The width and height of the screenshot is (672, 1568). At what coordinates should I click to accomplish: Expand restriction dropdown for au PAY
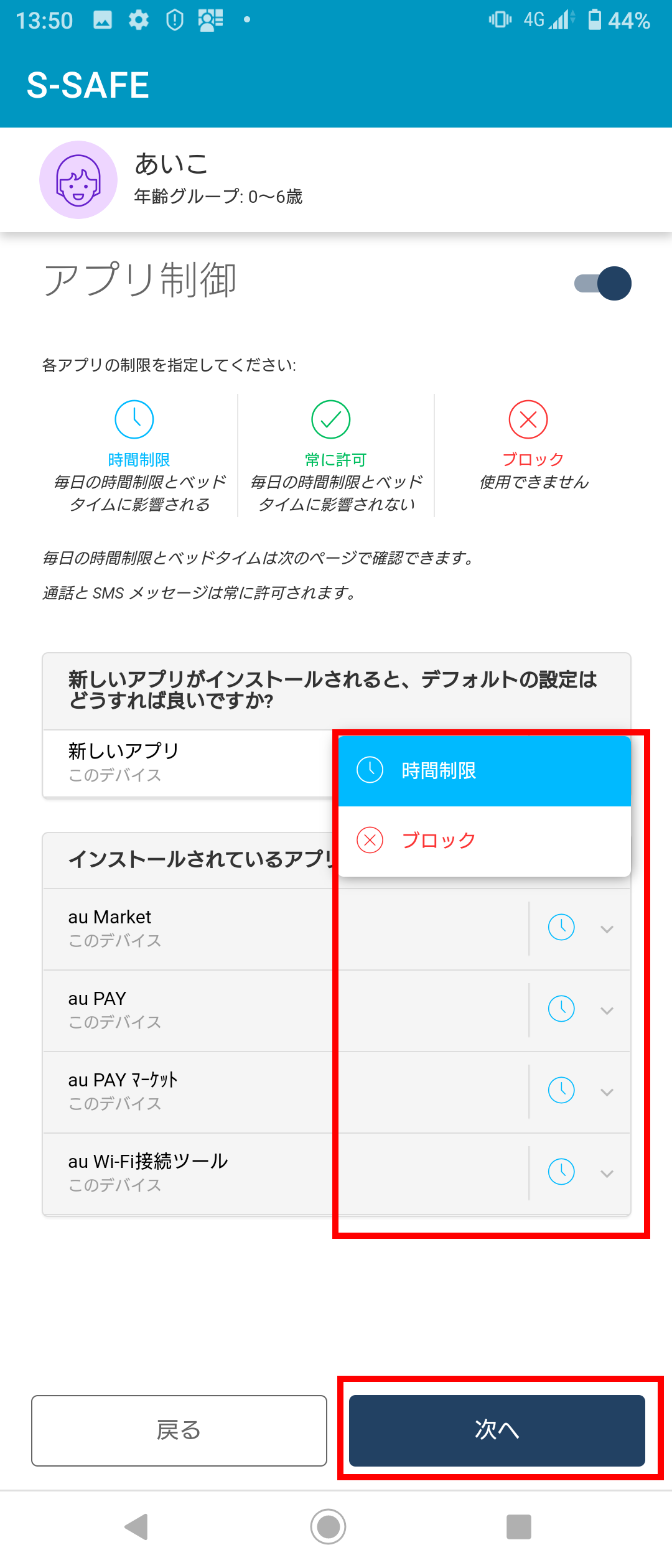[607, 1010]
